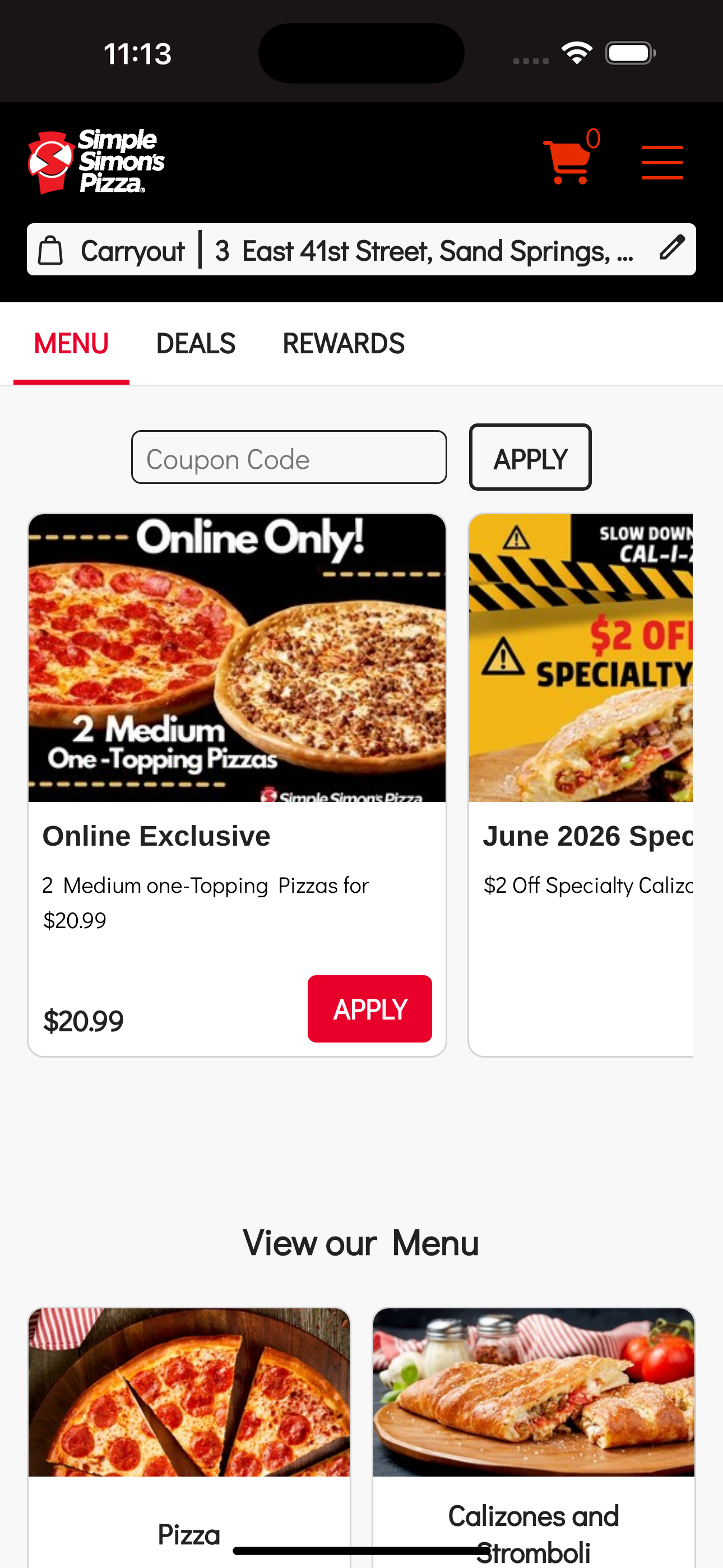Switch to the Deals tab
This screenshot has height=1568, width=723.
tap(196, 343)
